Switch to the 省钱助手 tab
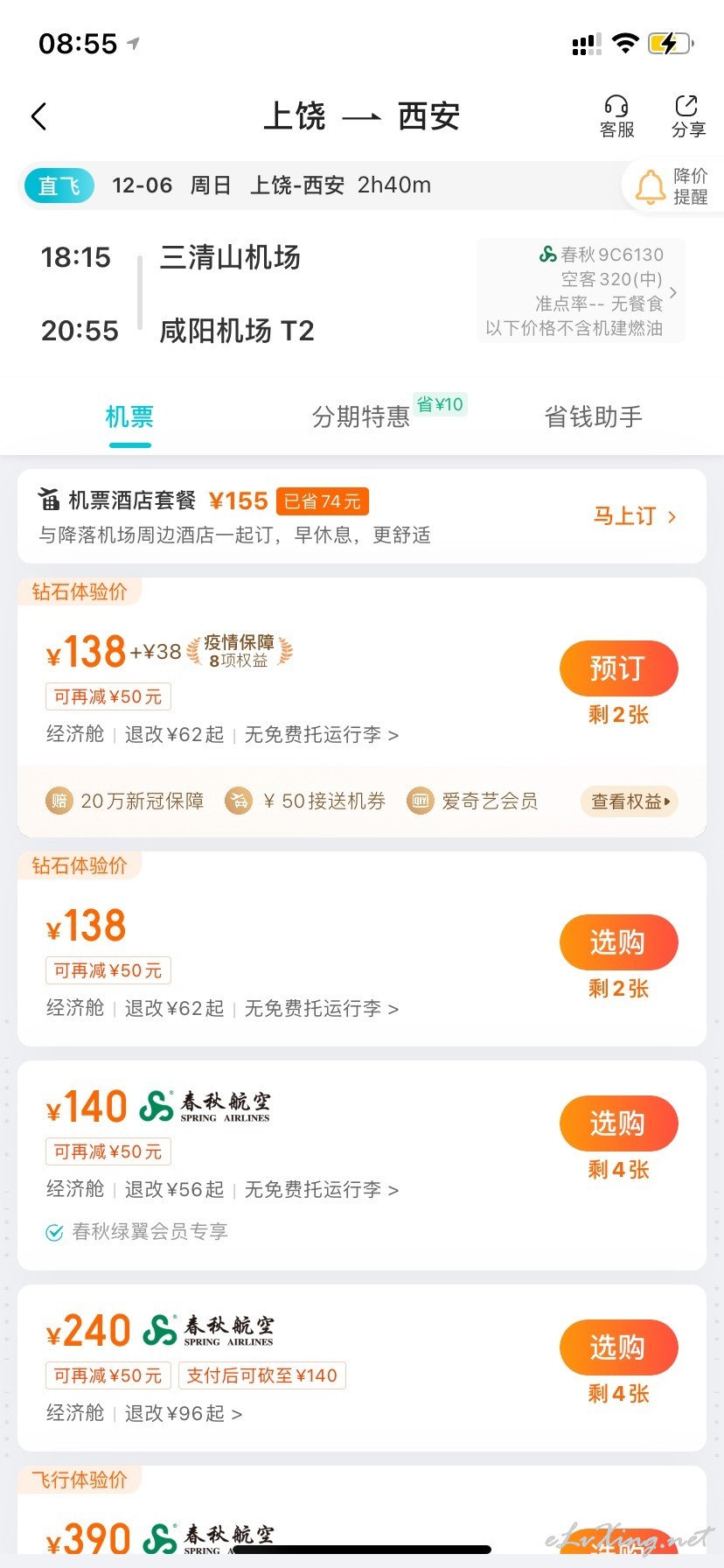This screenshot has height=1568, width=724. tap(594, 416)
